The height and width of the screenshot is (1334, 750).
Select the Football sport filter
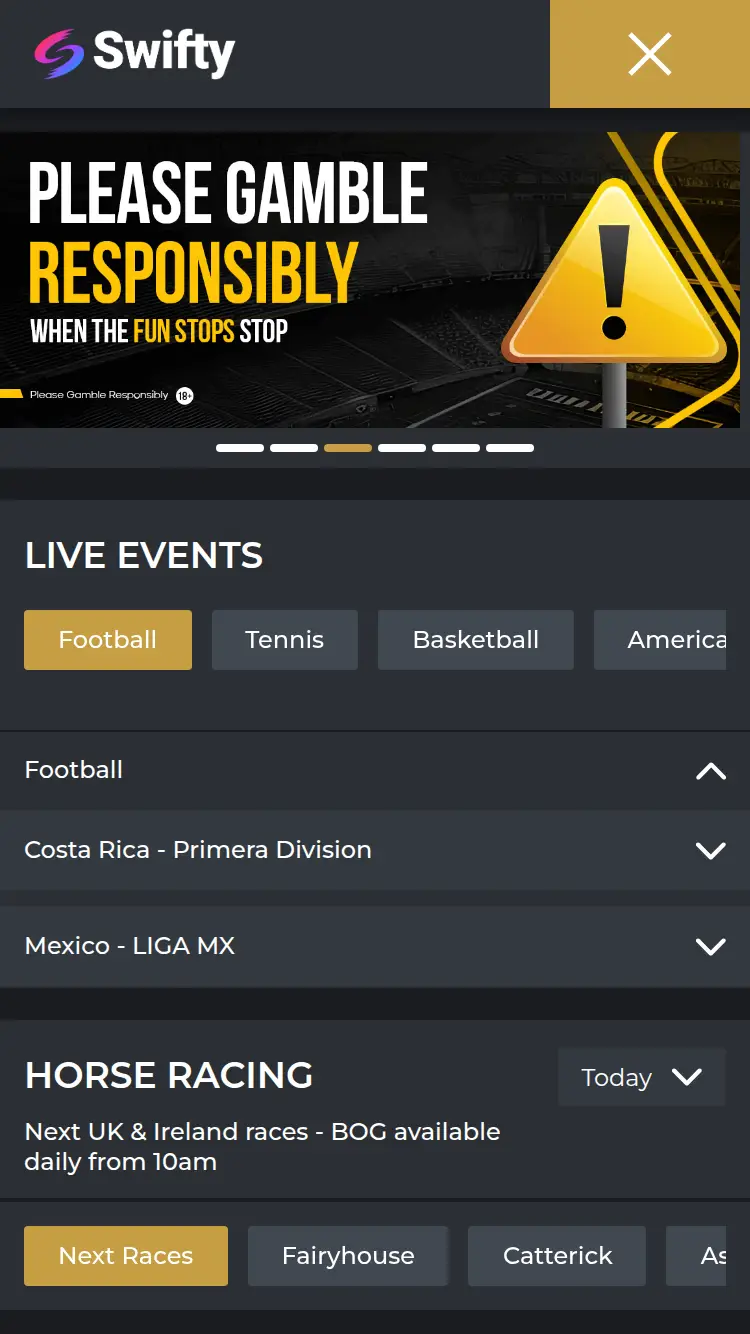point(107,639)
